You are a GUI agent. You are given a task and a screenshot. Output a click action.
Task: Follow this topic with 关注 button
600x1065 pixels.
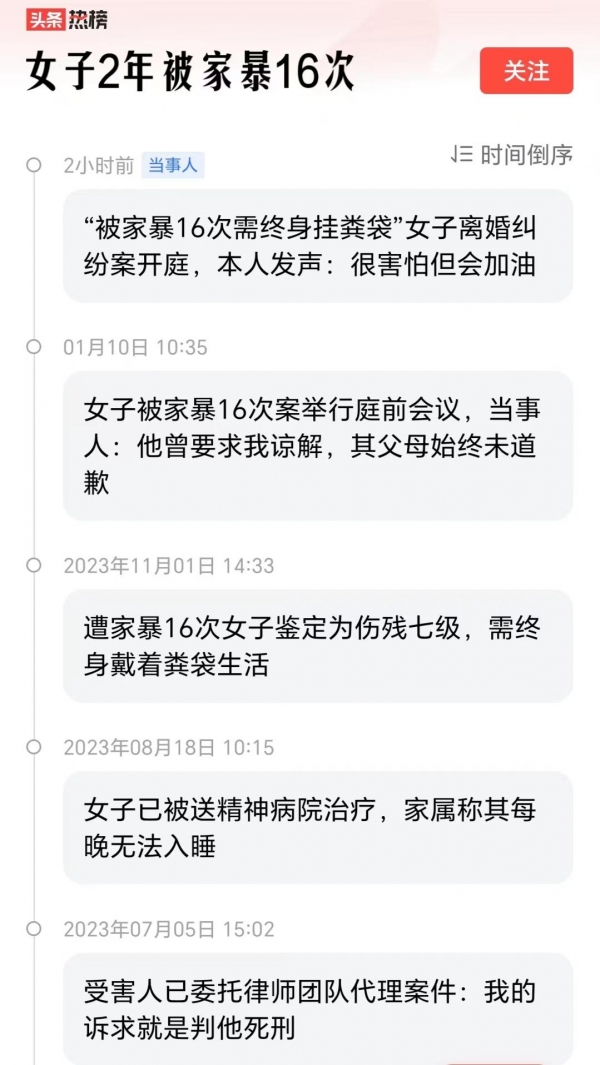(526, 71)
